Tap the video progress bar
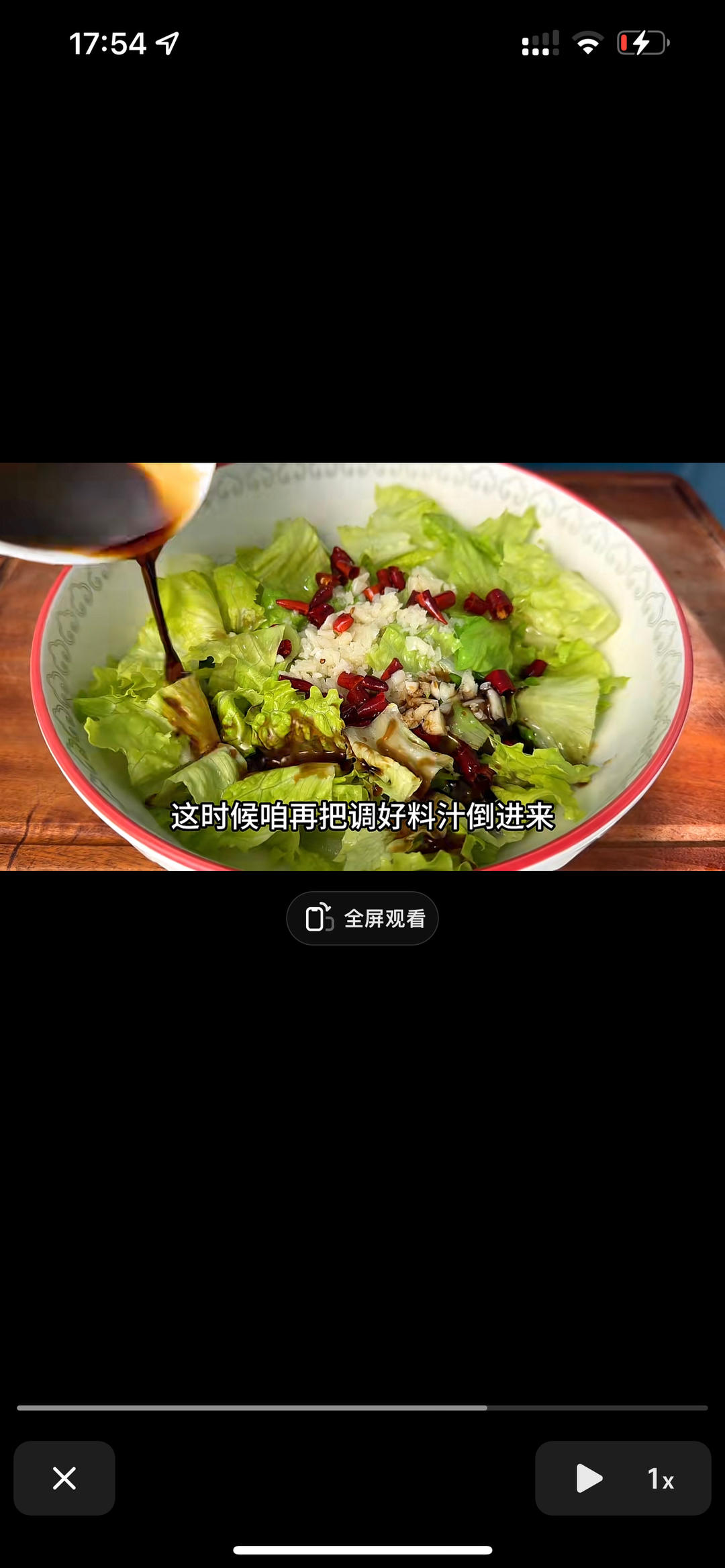Screen dimensions: 725x1568 pyautogui.click(x=362, y=1408)
